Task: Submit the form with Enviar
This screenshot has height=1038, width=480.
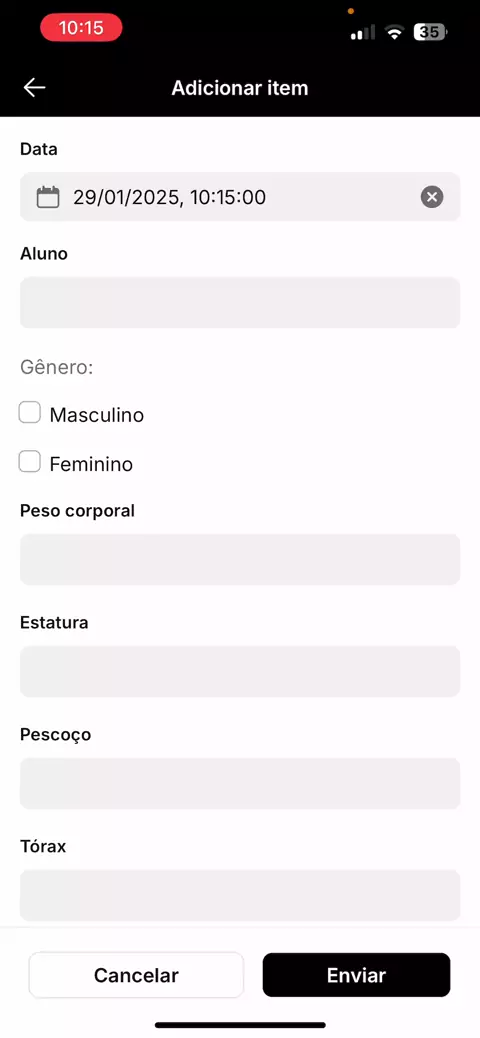Action: click(x=356, y=975)
